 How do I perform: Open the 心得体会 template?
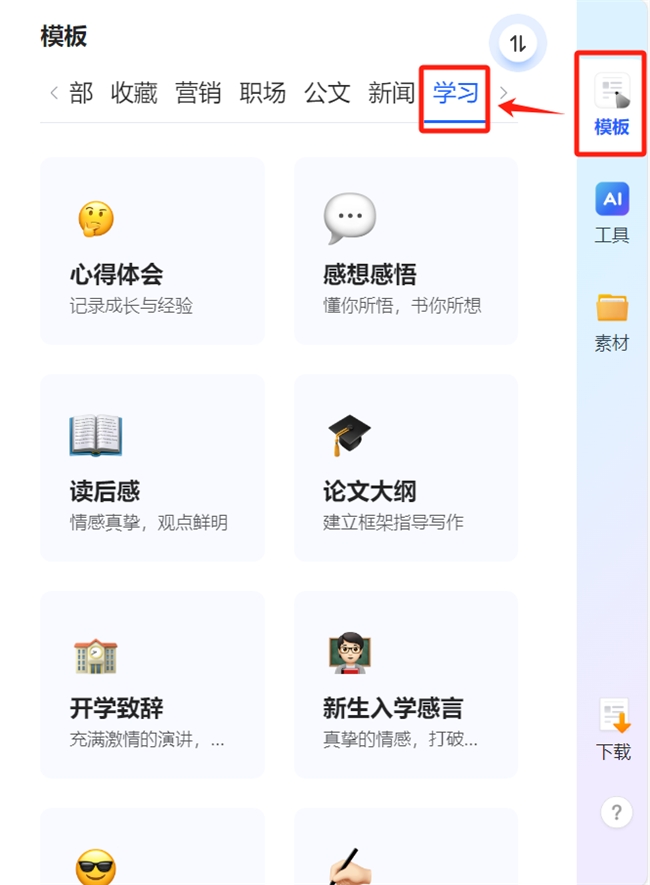click(x=152, y=251)
